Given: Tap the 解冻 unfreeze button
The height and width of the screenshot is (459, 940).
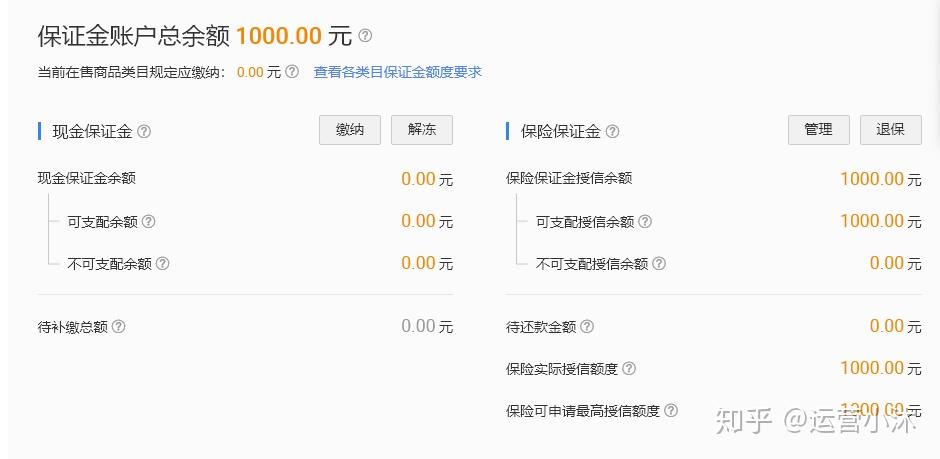Looking at the screenshot, I should [421, 130].
